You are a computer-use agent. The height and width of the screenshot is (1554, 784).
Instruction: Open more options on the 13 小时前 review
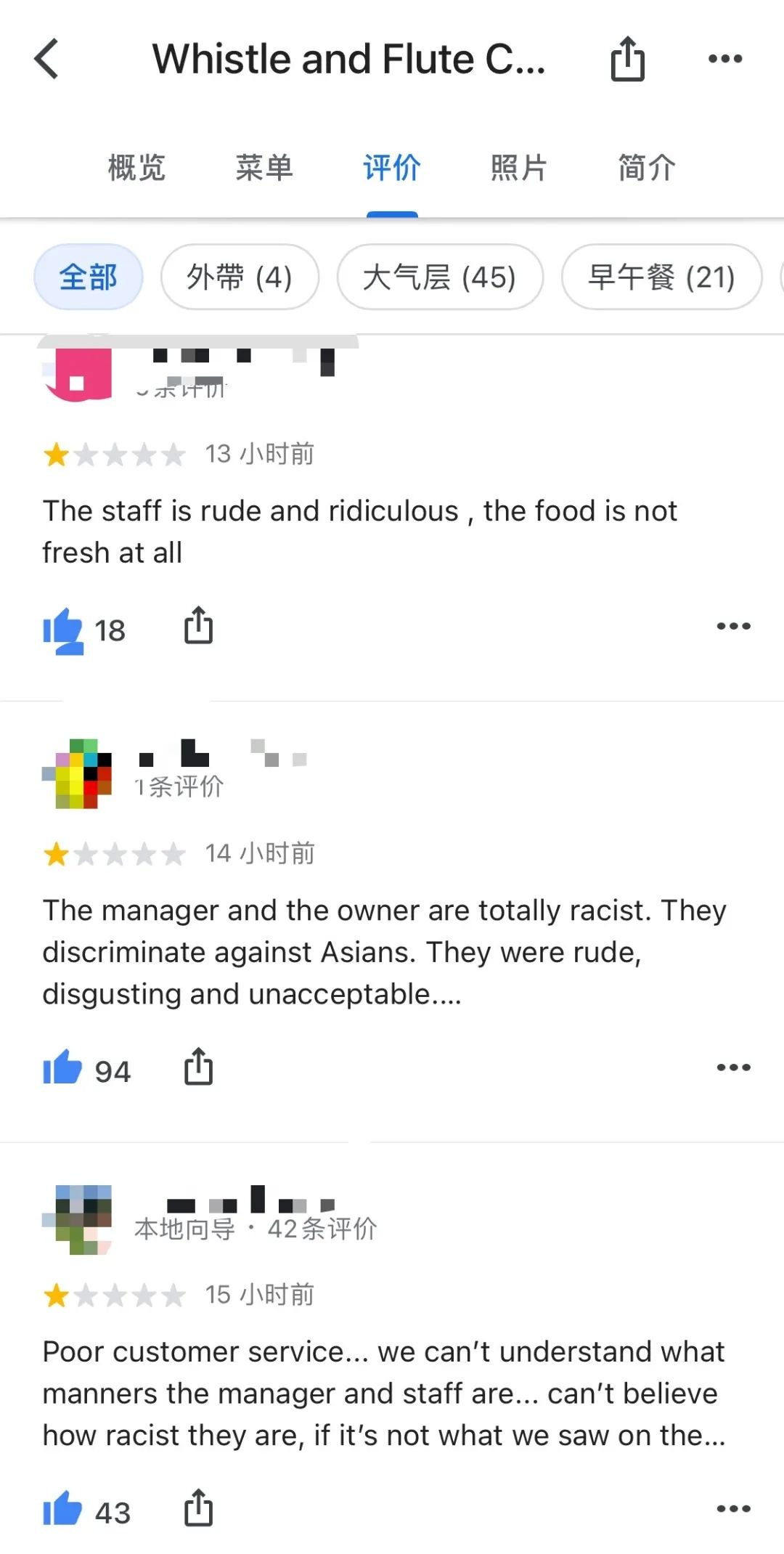[733, 626]
